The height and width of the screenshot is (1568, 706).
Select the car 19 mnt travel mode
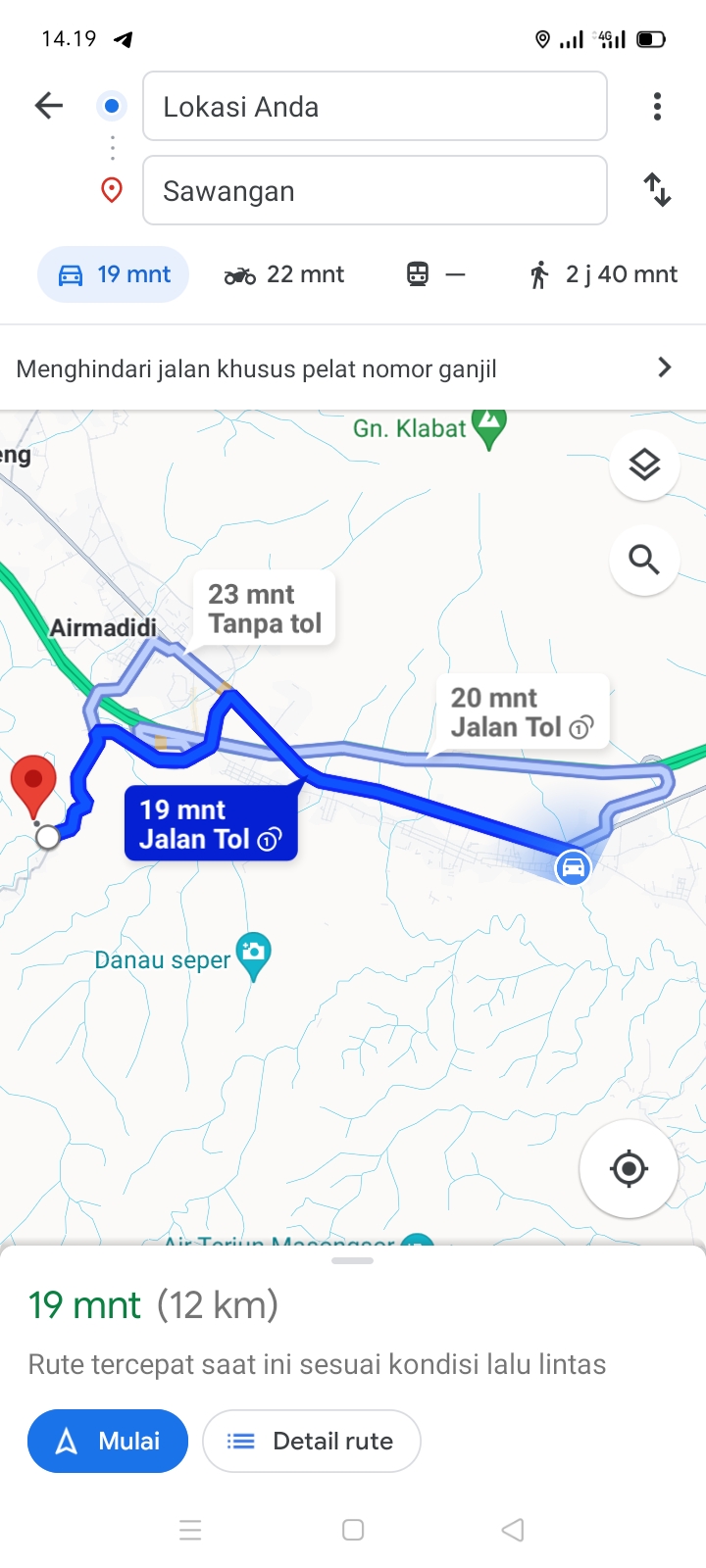114,274
